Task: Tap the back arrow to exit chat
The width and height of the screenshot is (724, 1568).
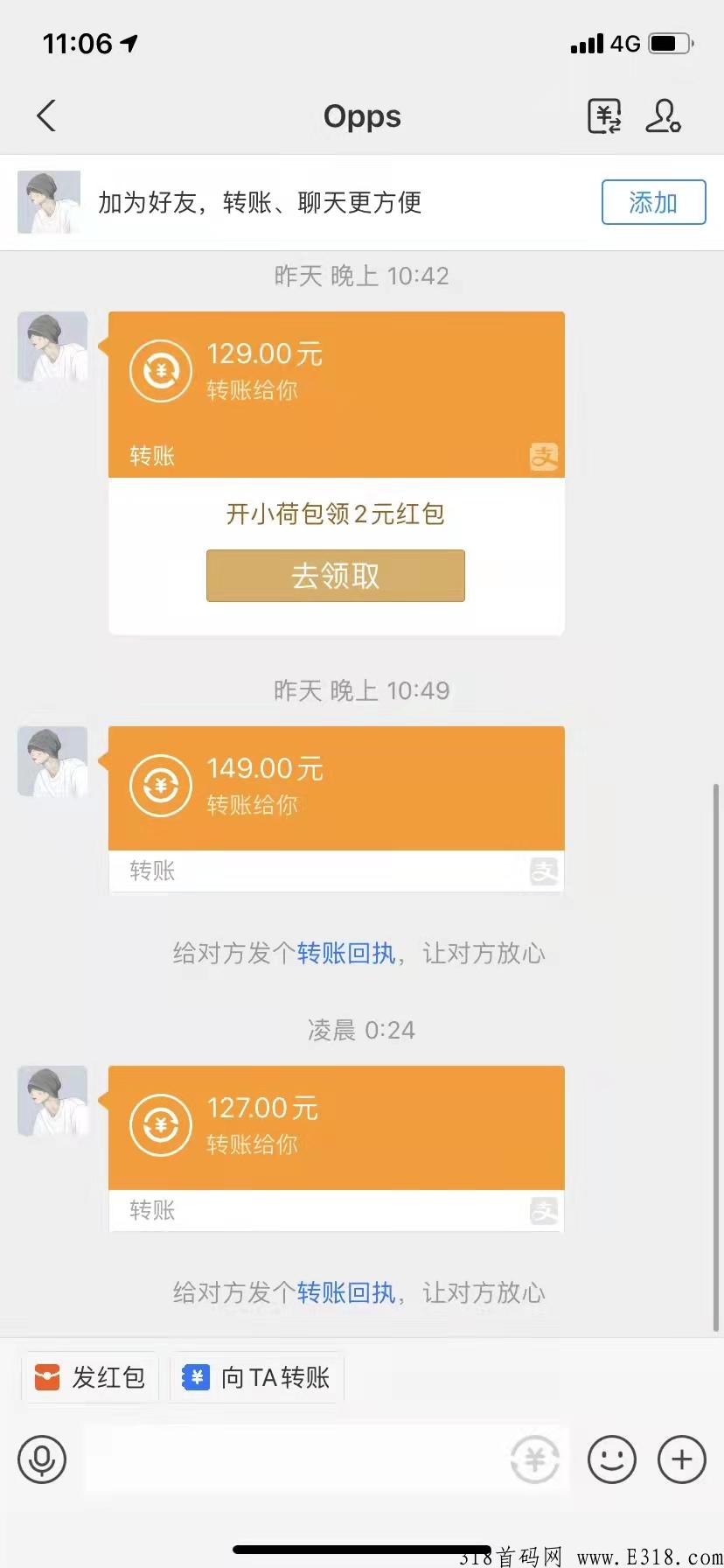Action: (45, 115)
